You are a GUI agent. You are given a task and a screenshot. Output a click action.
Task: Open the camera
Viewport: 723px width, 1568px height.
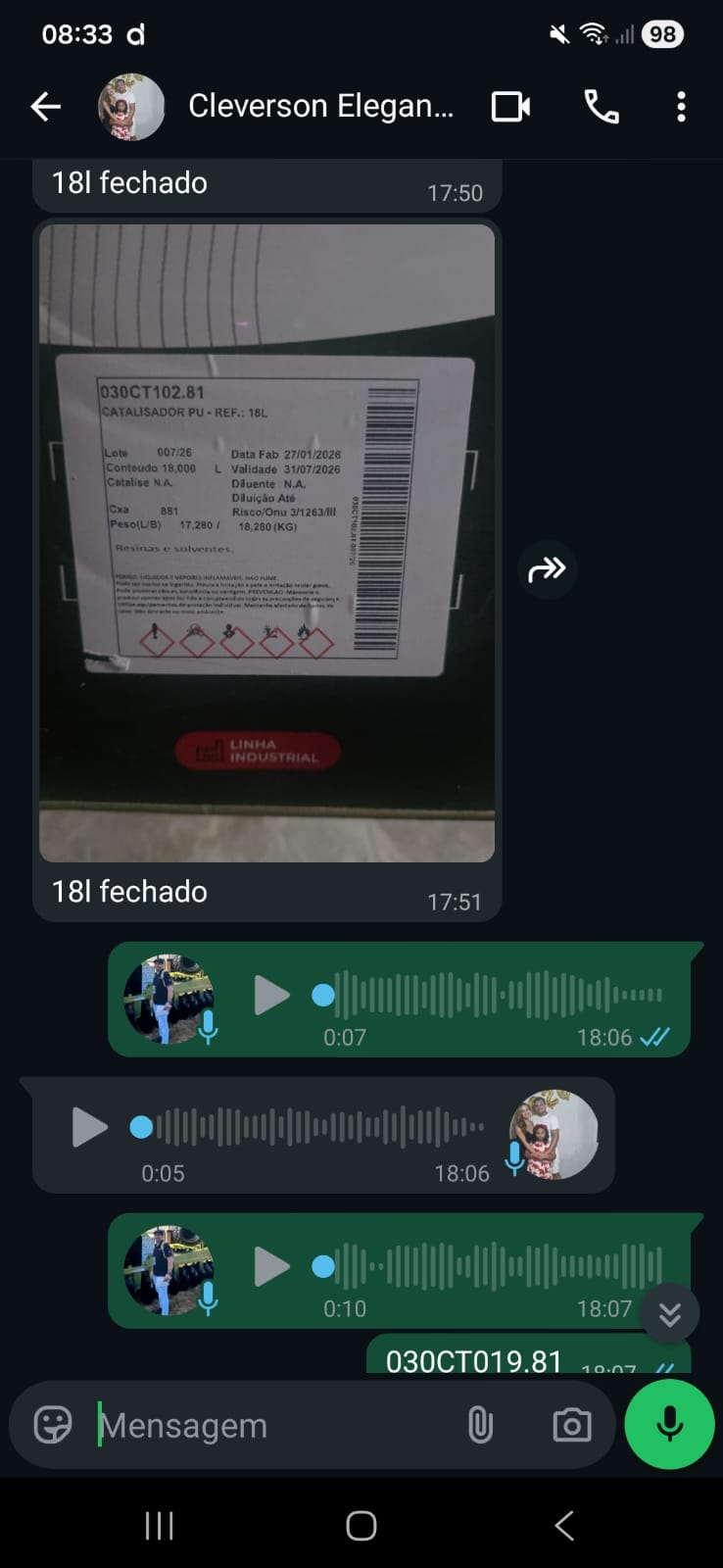571,1425
